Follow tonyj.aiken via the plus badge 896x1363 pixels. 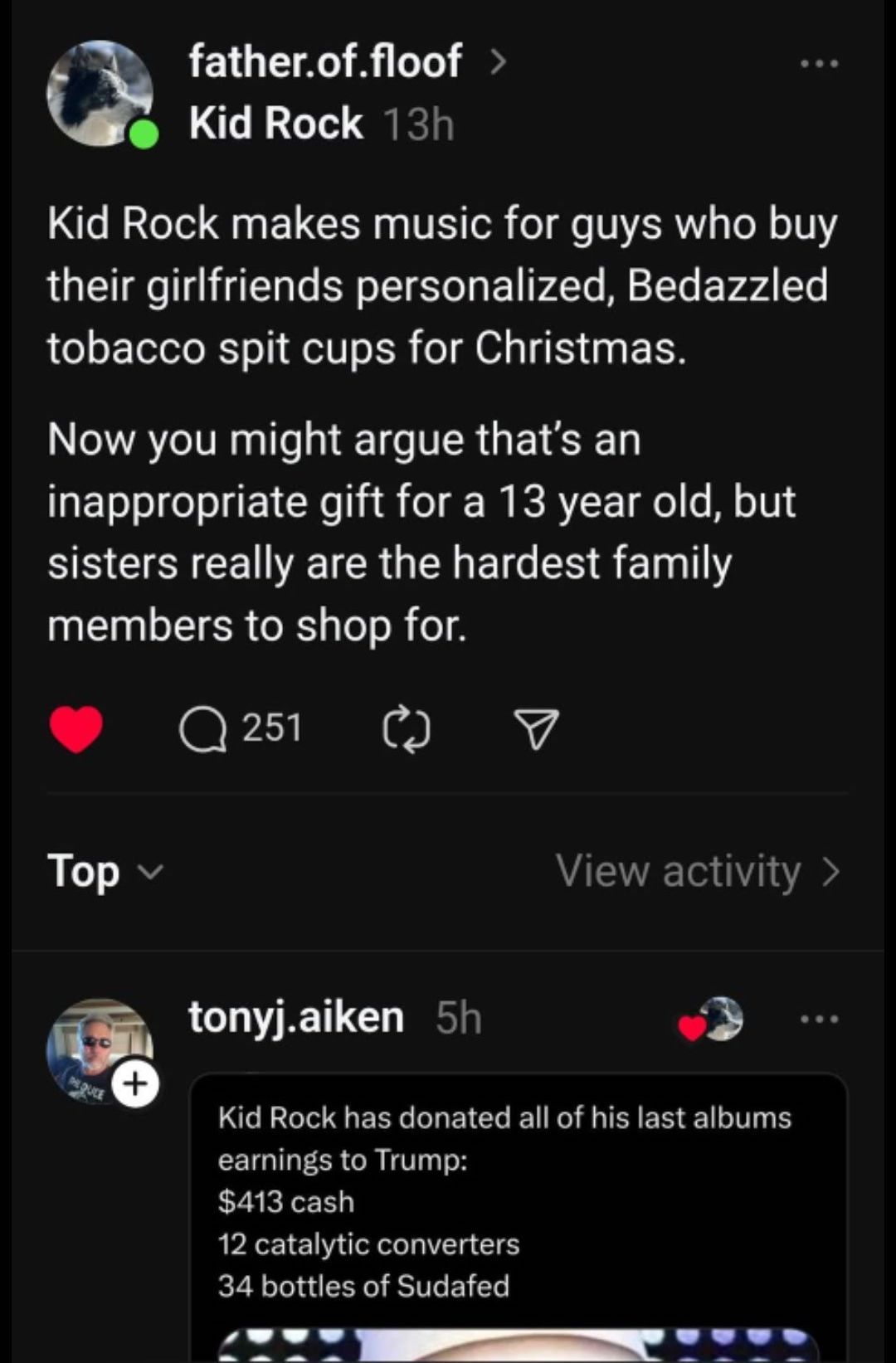pos(136,1083)
